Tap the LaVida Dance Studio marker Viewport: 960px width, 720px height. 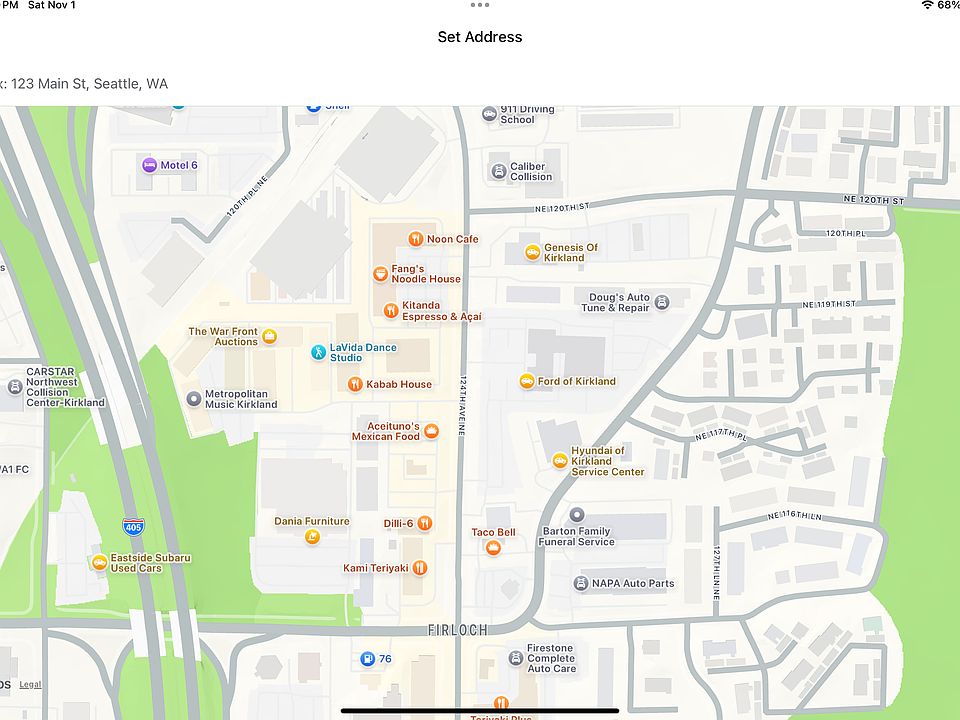[318, 352]
